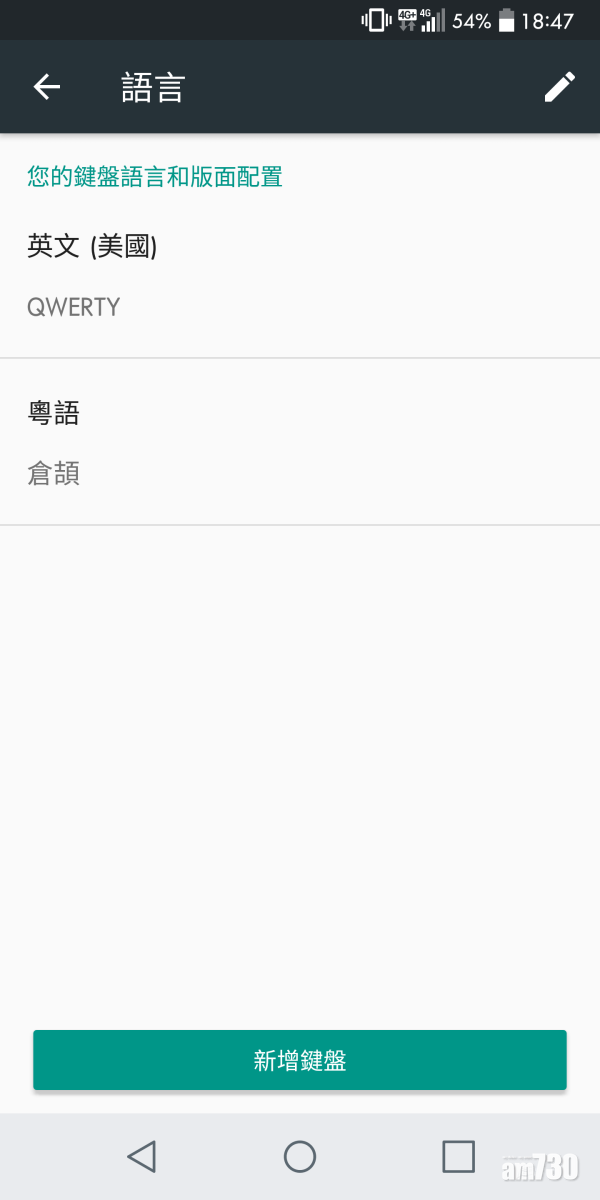Open the recent apps view
The image size is (600, 1200).
(458, 1157)
